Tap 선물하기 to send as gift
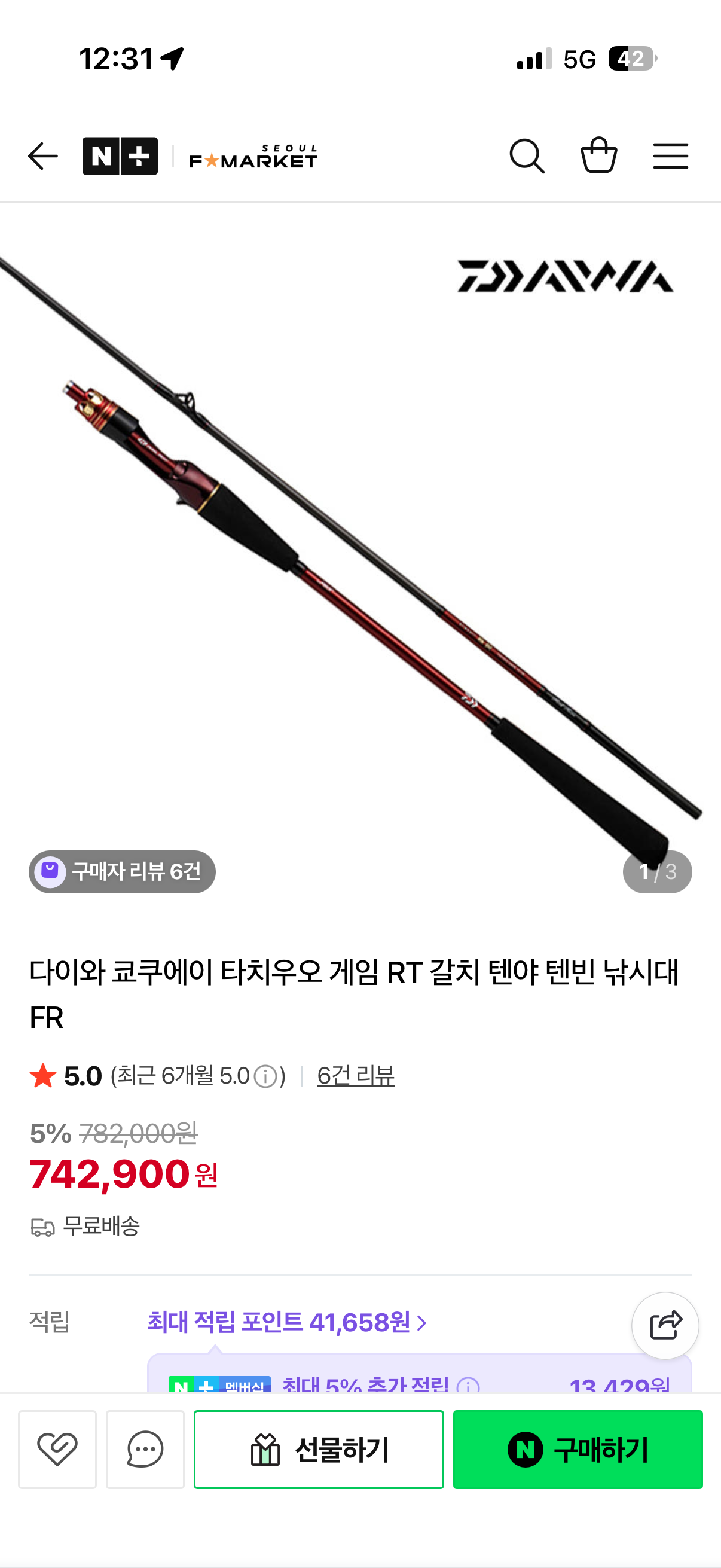The width and height of the screenshot is (721, 1568). (319, 1448)
